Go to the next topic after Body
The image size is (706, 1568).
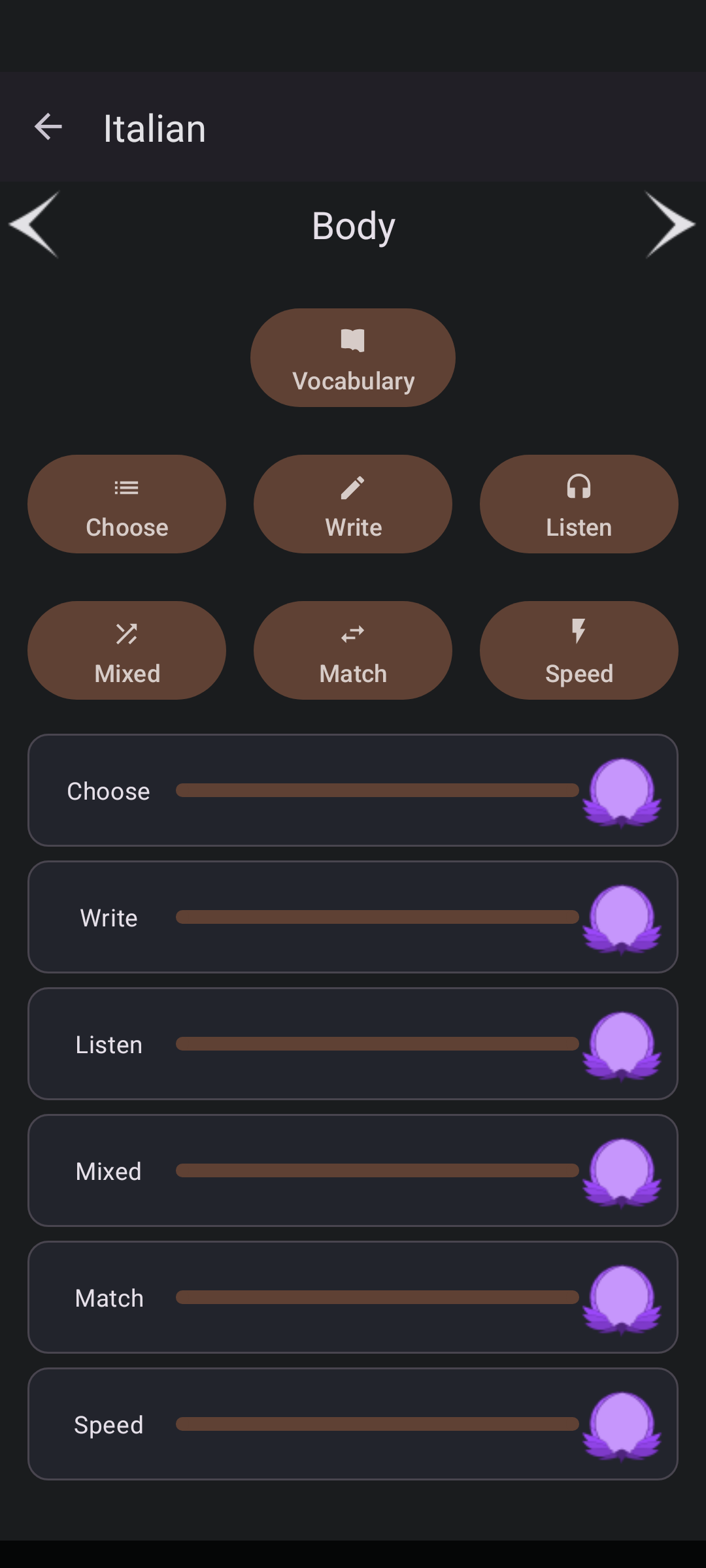[x=670, y=225]
